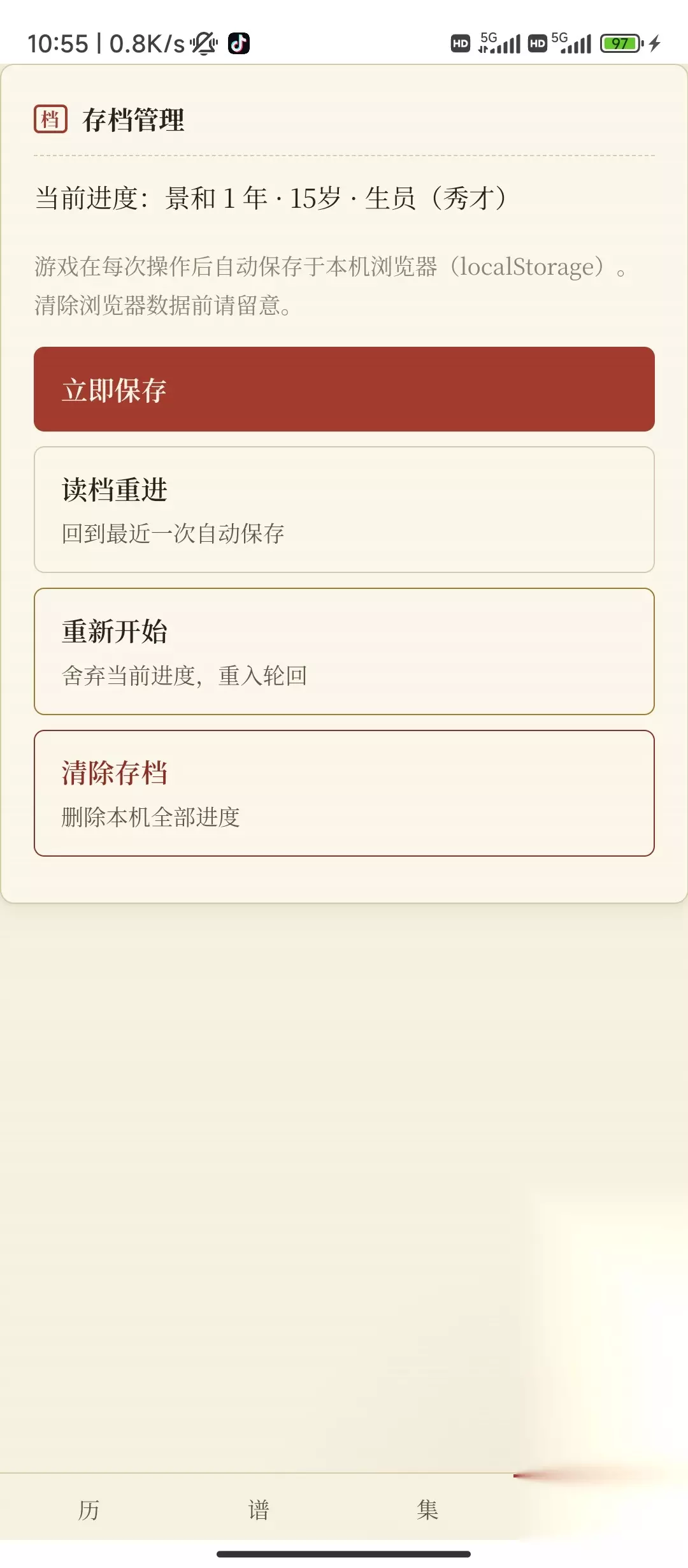Tap the 立即保存 button

[x=344, y=389]
